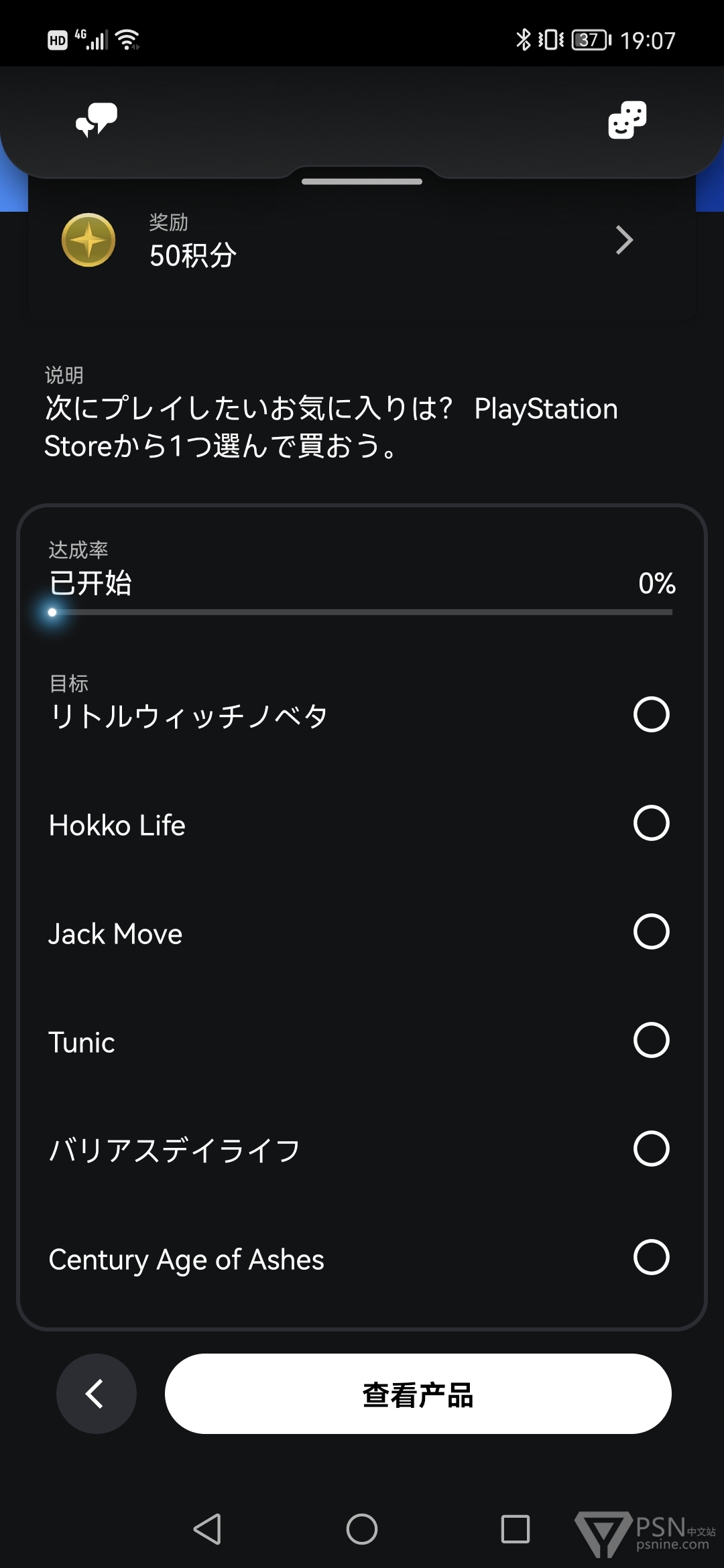724x1568 pixels.
Task: Tap the 查看产品 button
Action: pos(418,1394)
